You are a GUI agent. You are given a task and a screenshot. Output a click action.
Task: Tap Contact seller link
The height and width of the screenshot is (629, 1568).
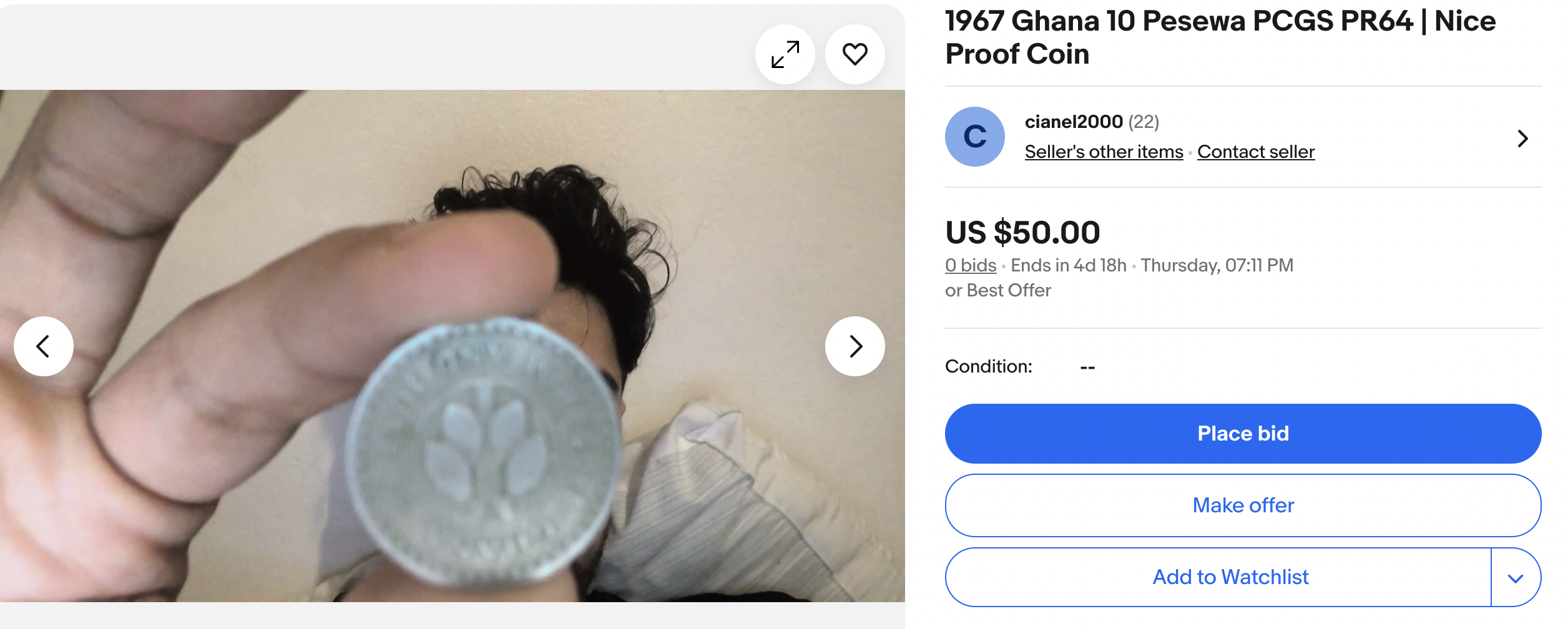(x=1256, y=152)
